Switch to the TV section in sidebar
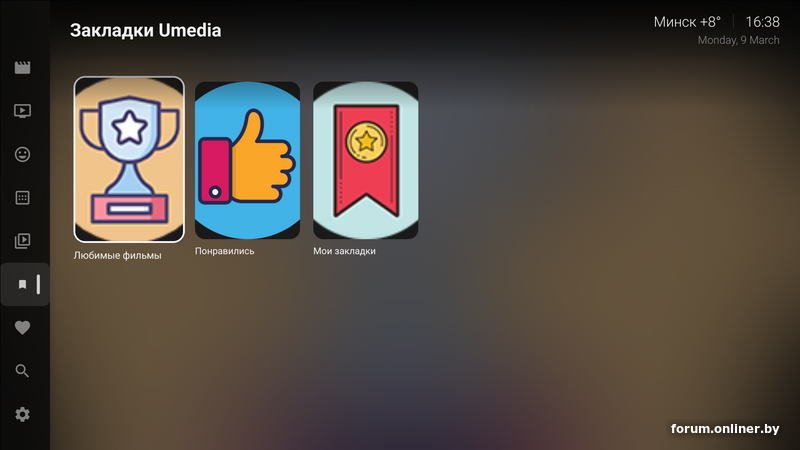800x450 pixels. 22,111
